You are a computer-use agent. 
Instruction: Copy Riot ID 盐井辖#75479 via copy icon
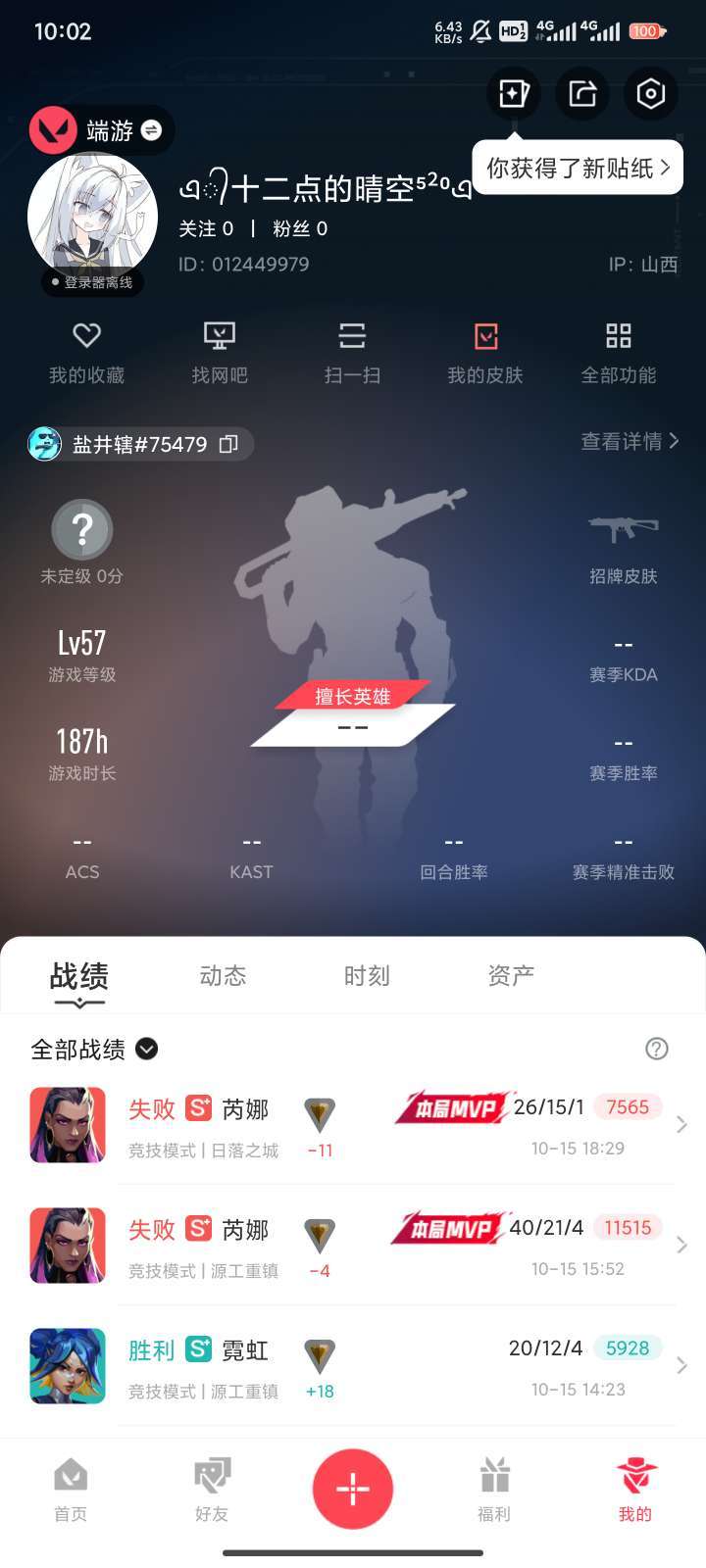(230, 444)
